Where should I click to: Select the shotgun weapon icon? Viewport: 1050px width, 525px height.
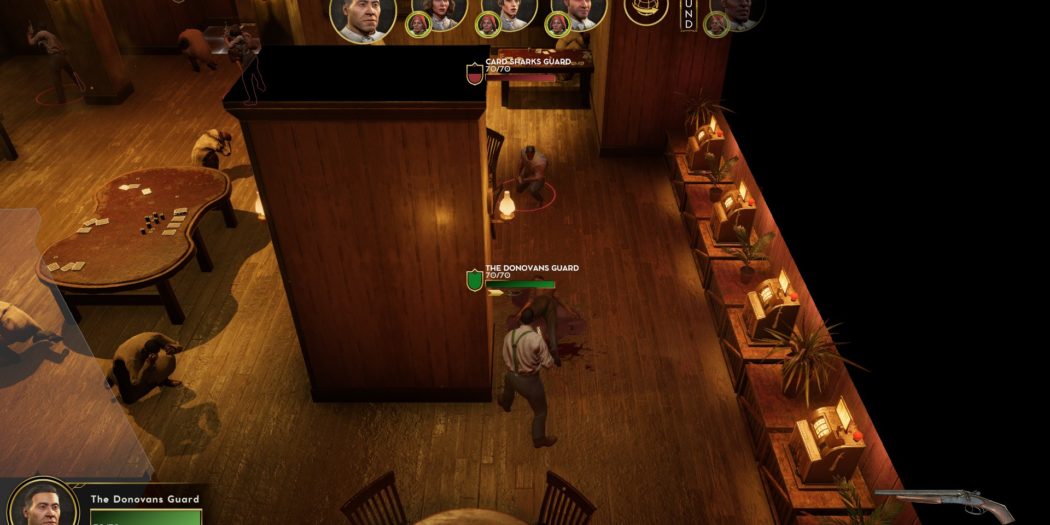(943, 503)
